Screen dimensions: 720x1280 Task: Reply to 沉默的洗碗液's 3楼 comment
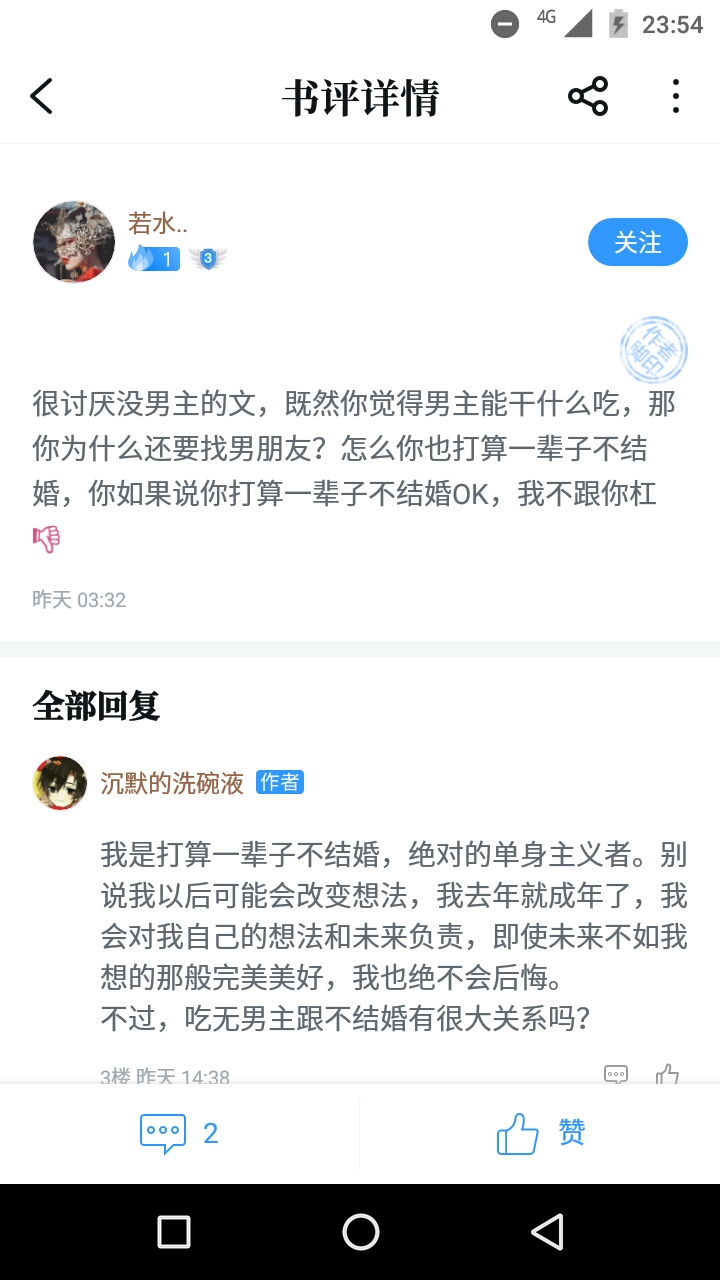point(616,1075)
